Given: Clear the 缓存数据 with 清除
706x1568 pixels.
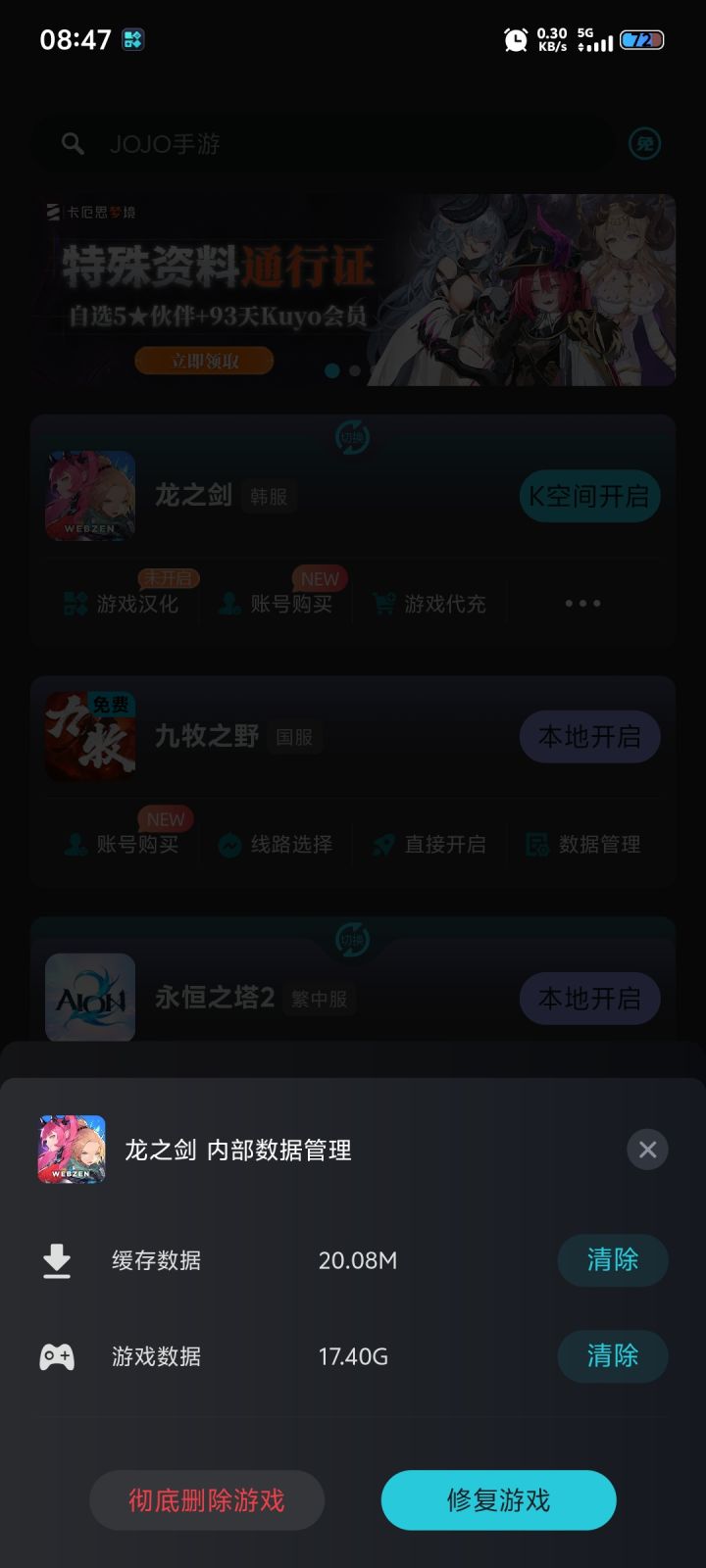Looking at the screenshot, I should (612, 1260).
